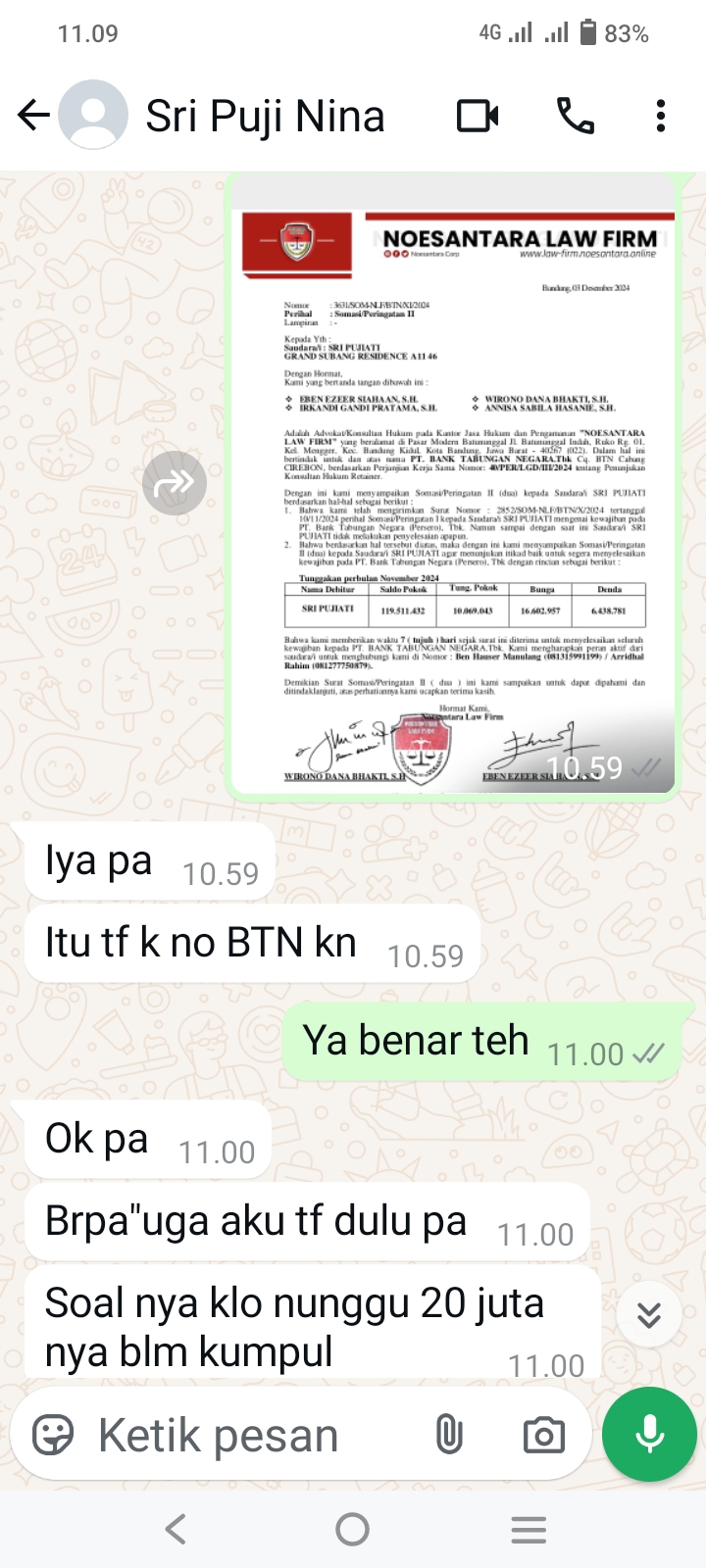This screenshot has height=1568, width=706.
Task: Open the three-dot overflow menu
Action: [x=661, y=116]
